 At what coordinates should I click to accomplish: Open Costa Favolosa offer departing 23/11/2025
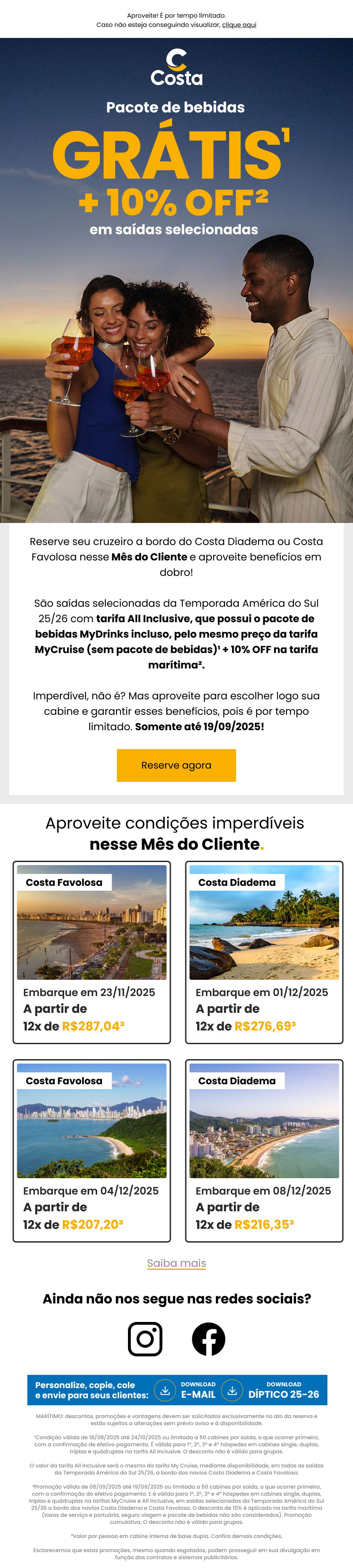tap(91, 952)
